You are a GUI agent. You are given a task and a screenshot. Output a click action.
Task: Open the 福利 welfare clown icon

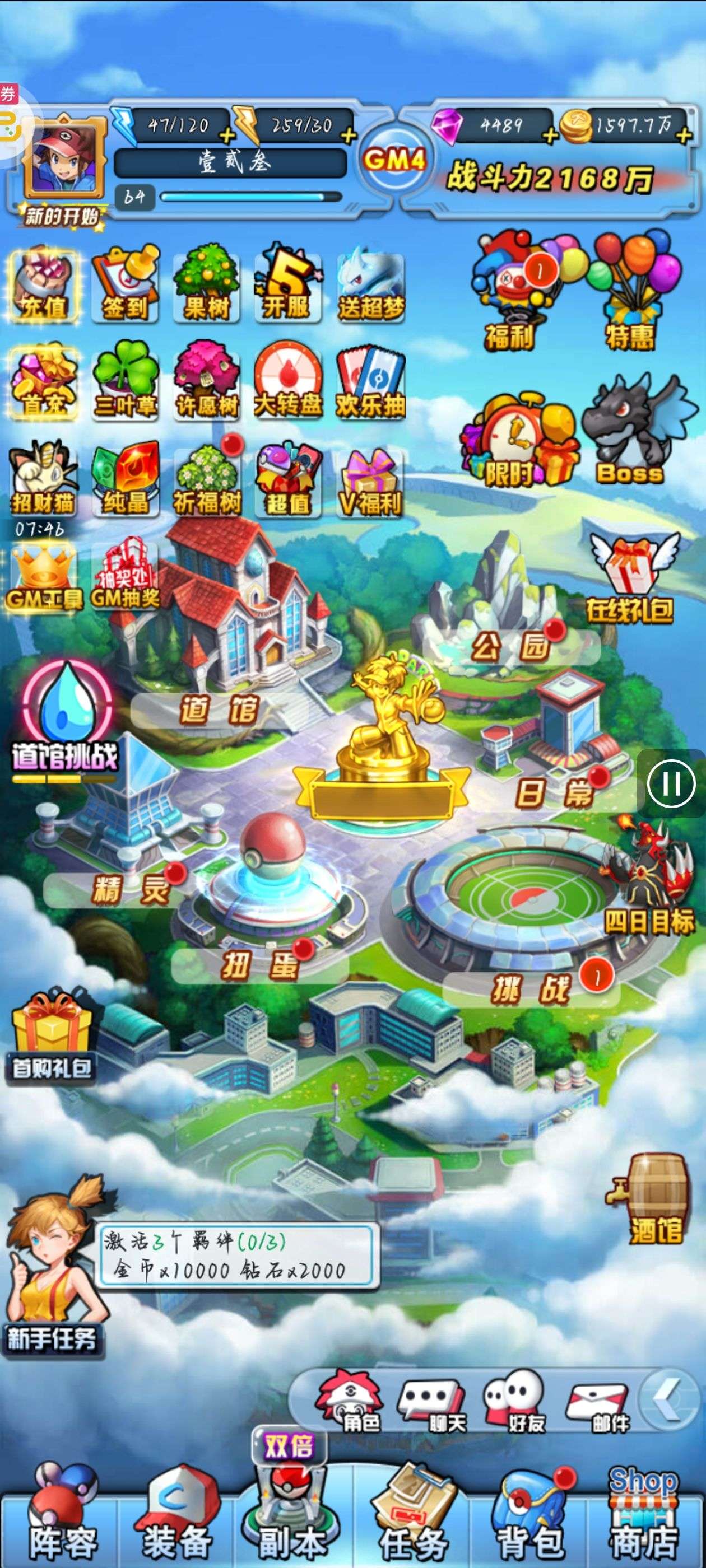[509, 292]
